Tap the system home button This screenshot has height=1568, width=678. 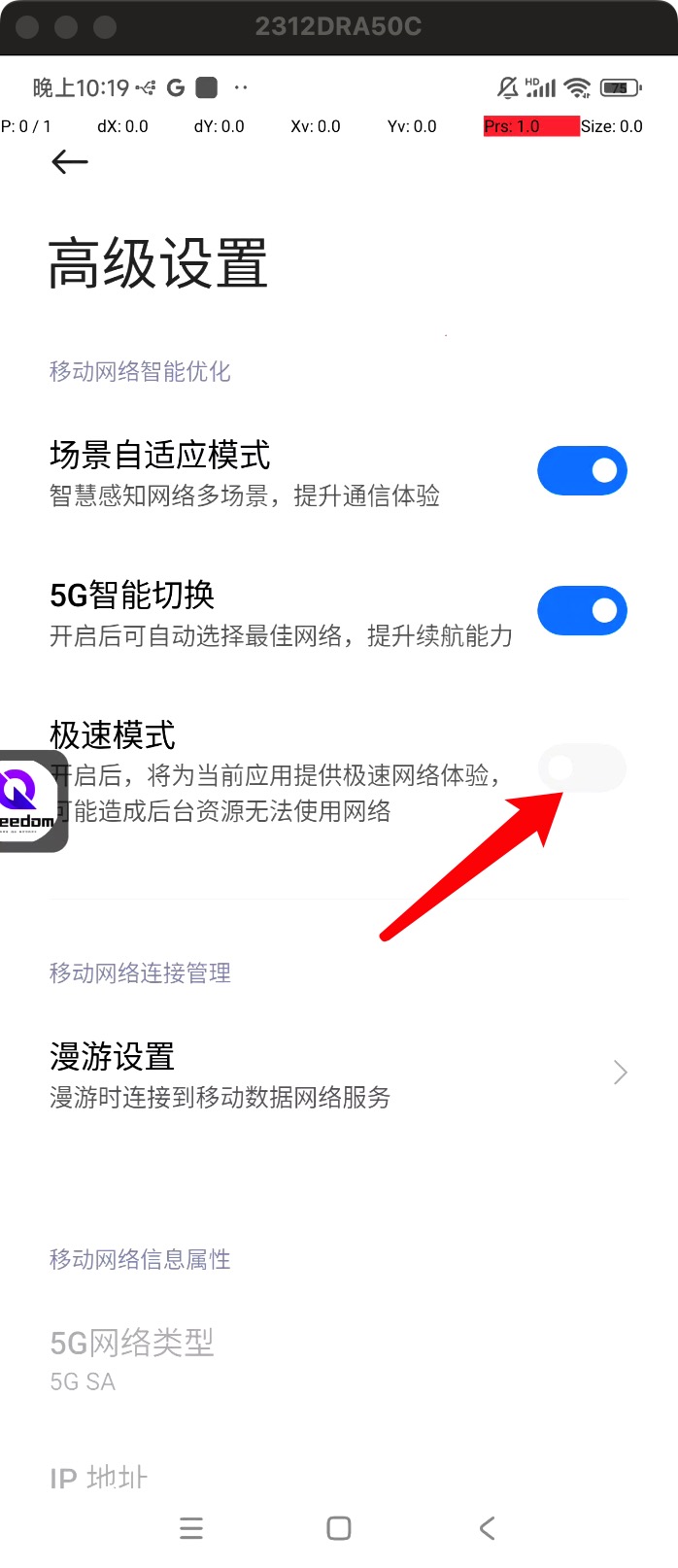click(339, 1528)
